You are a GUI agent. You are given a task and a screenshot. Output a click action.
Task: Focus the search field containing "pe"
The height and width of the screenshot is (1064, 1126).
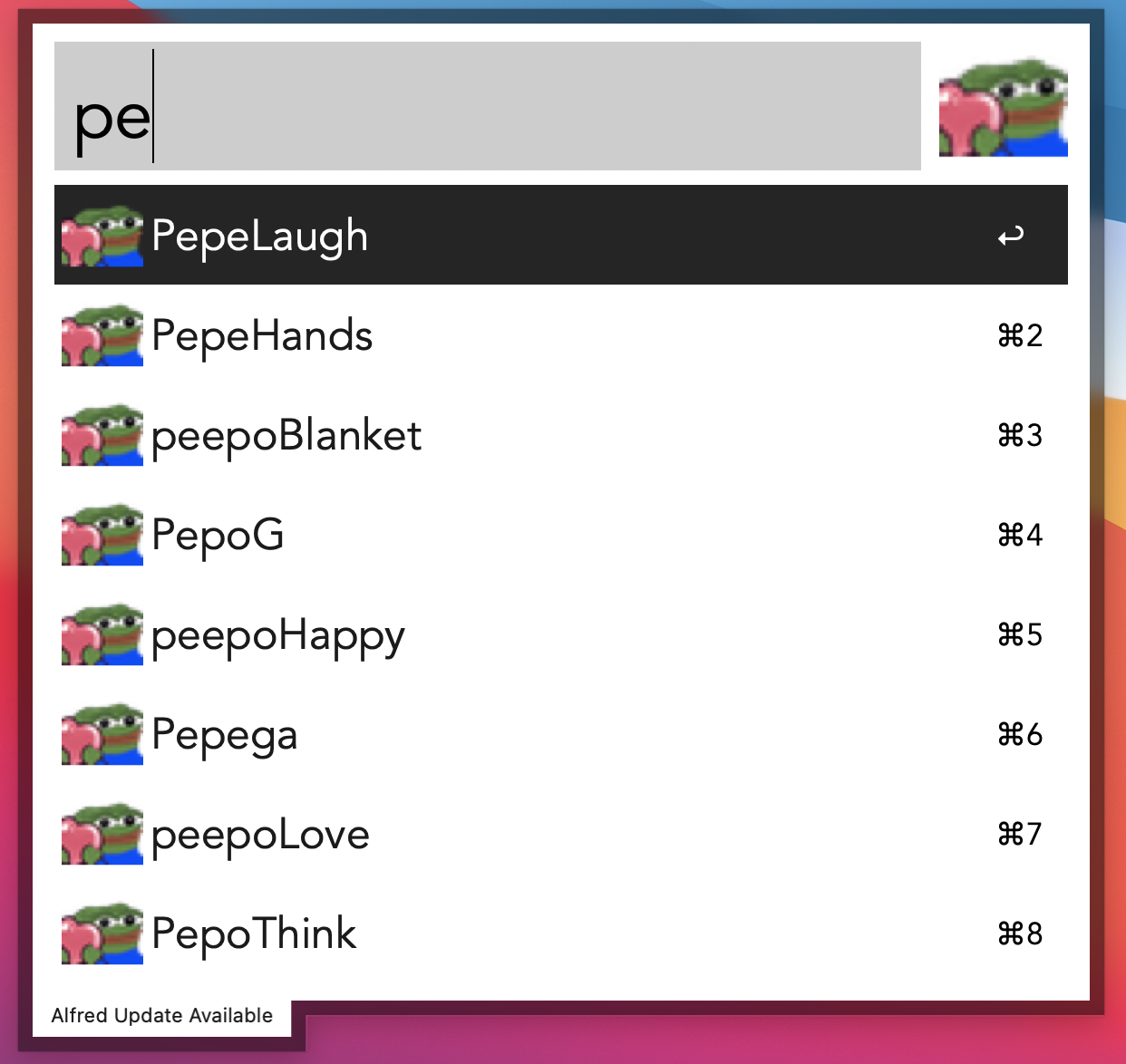pos(487,106)
